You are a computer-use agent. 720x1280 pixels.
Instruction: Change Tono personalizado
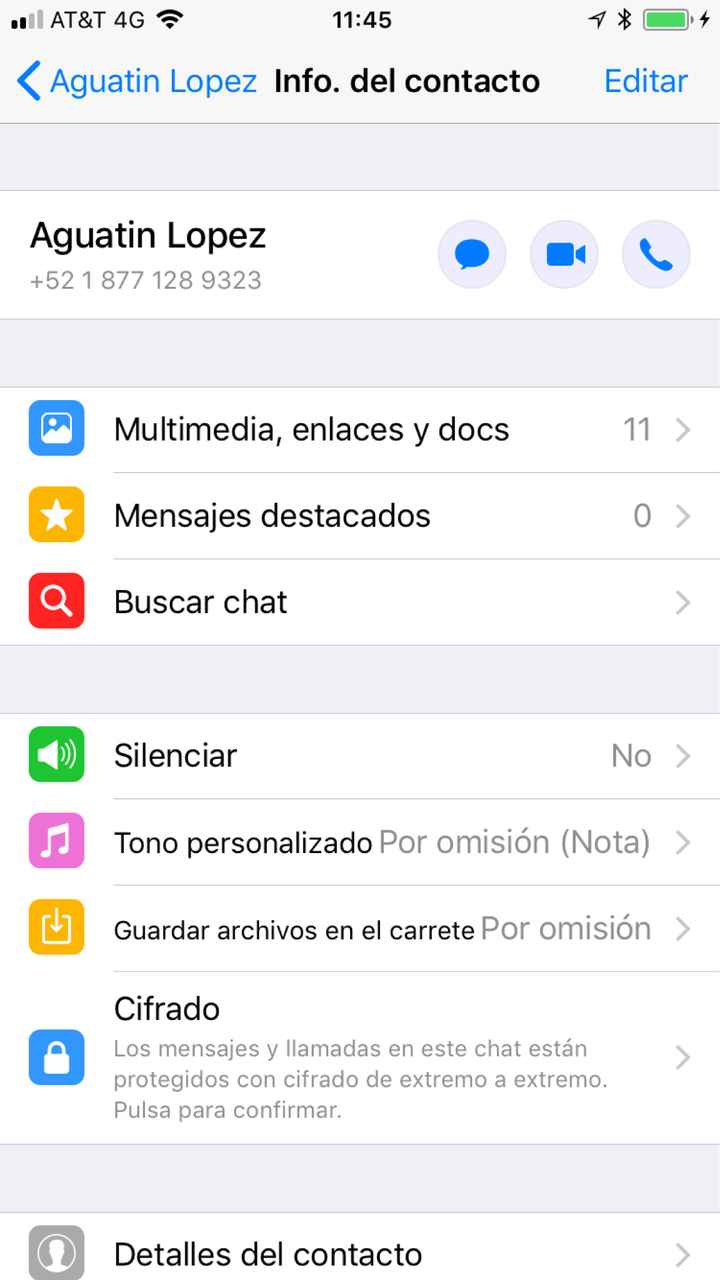(360, 842)
